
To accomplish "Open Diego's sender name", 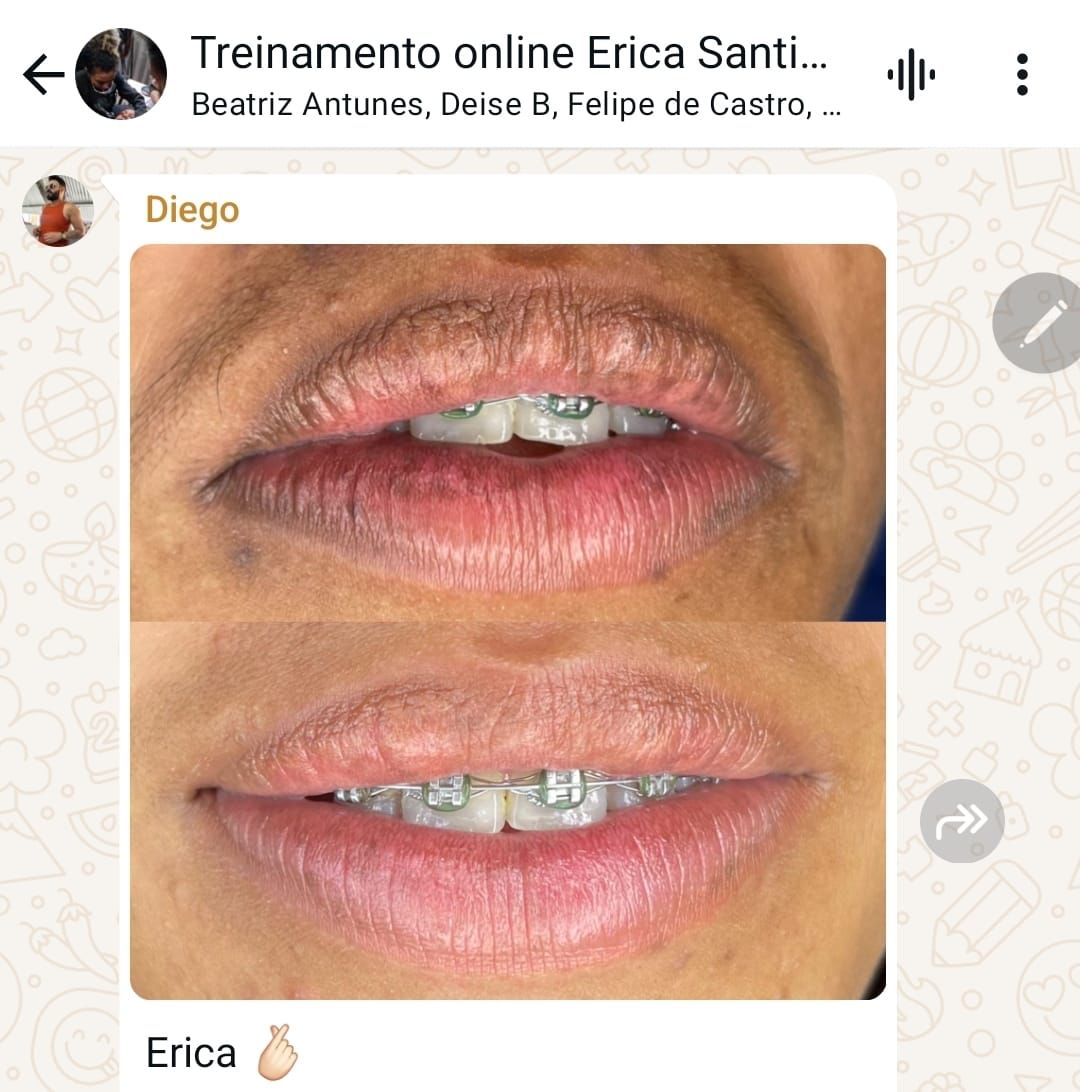I will point(192,210).
